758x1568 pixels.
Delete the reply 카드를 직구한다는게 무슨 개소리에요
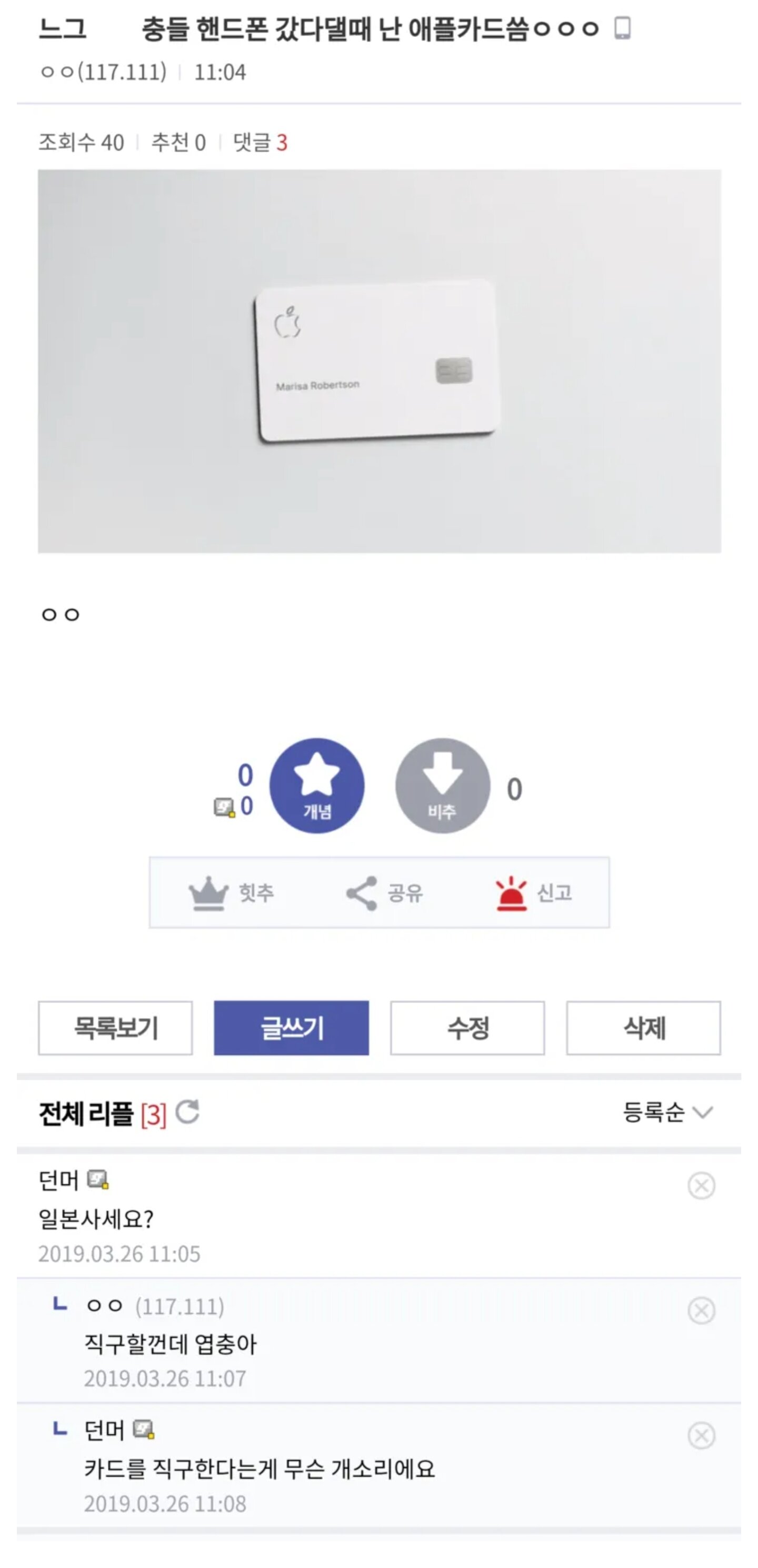coord(701,1436)
